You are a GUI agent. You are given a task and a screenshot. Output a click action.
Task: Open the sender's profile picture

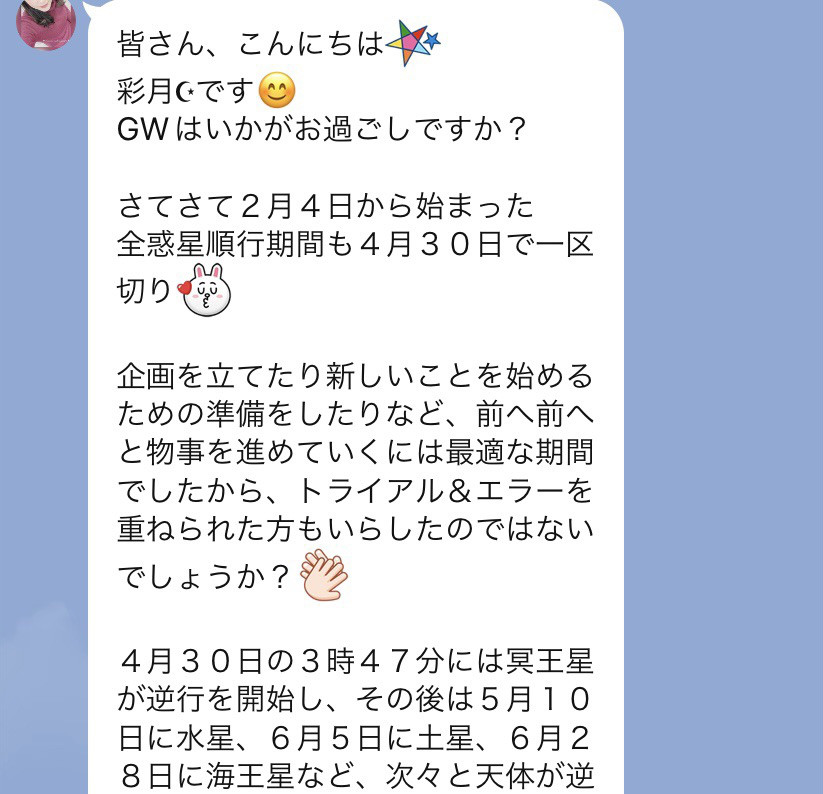tap(46, 20)
